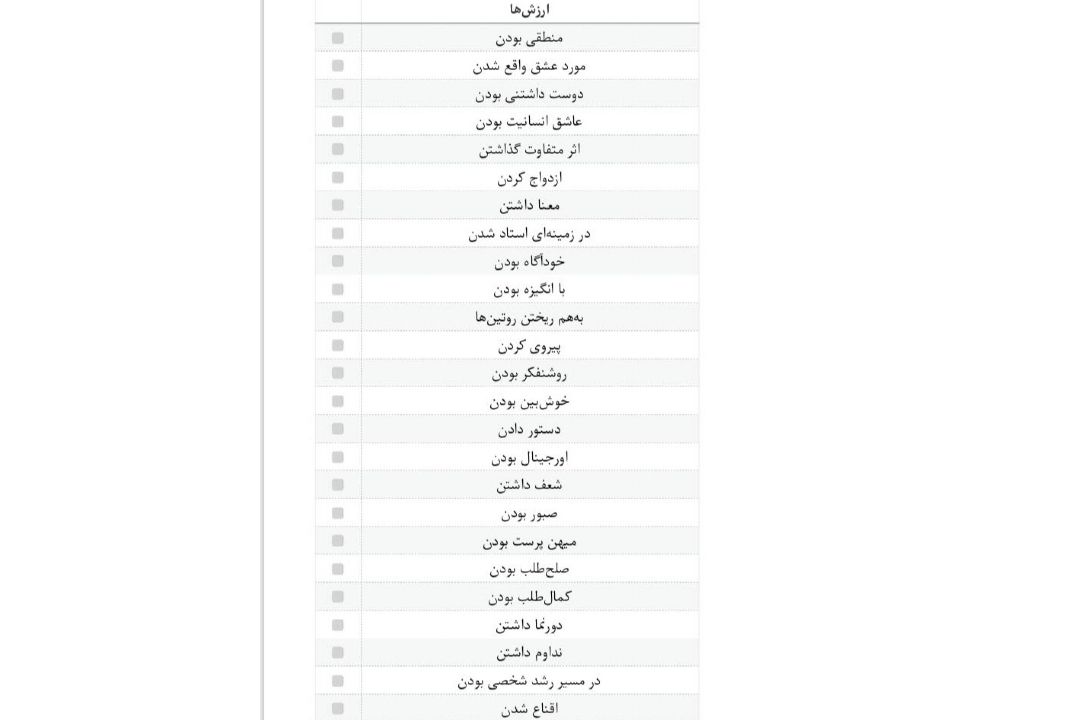Check در زمینه‌ای استاد شدن
The width and height of the screenshot is (1080, 720).
pos(338,234)
